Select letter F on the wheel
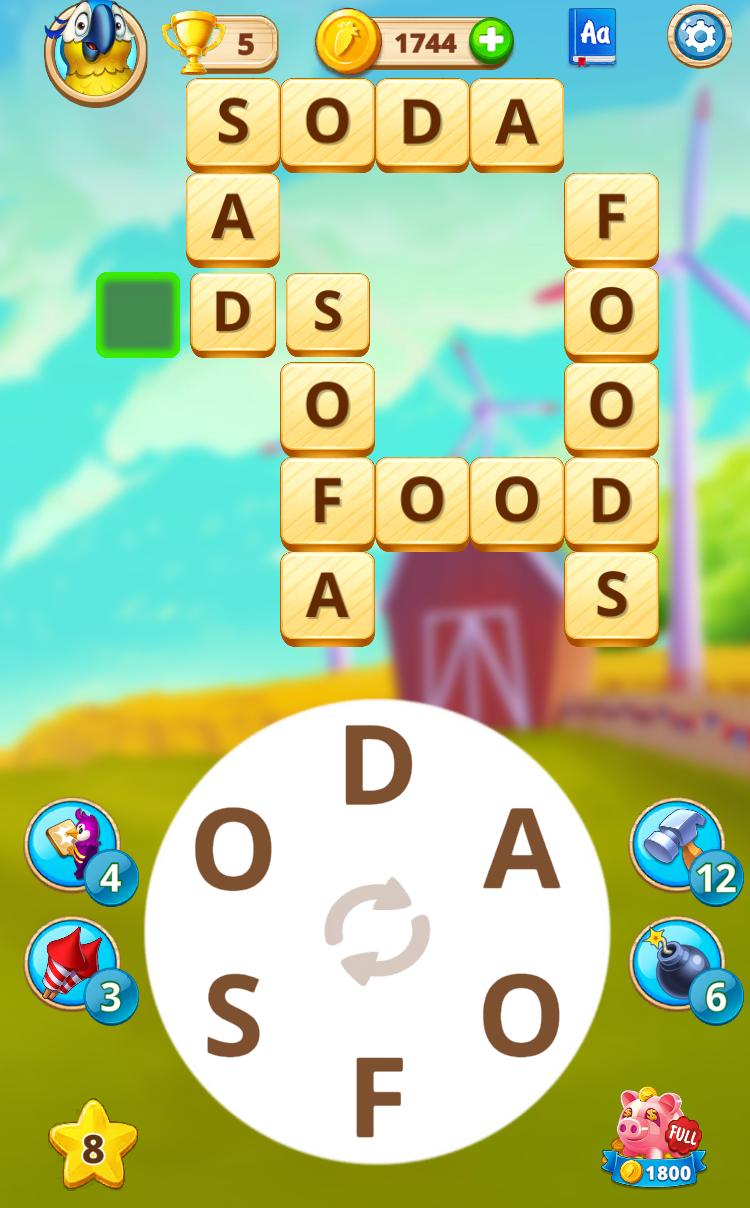 (x=377, y=1097)
